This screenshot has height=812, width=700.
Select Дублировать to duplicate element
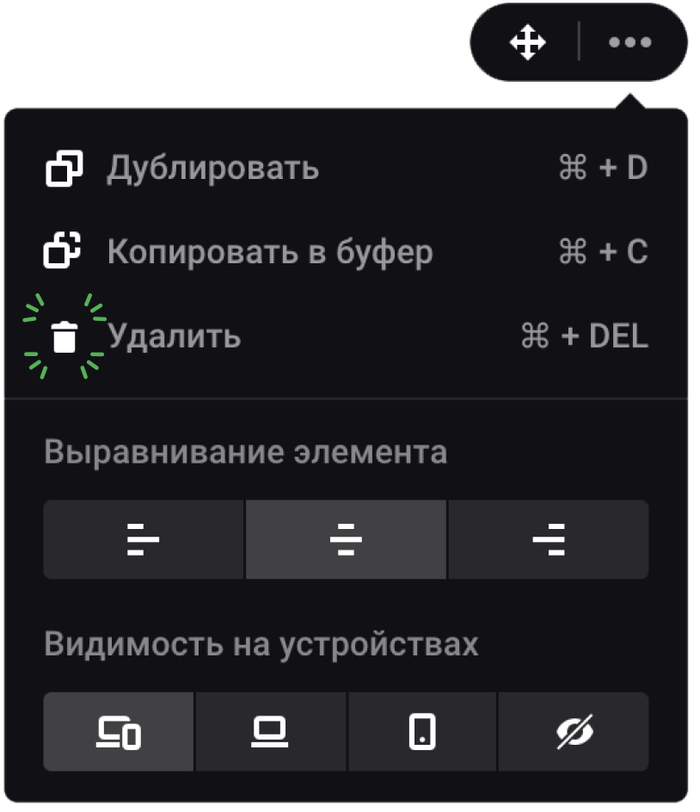pyautogui.click(x=213, y=168)
